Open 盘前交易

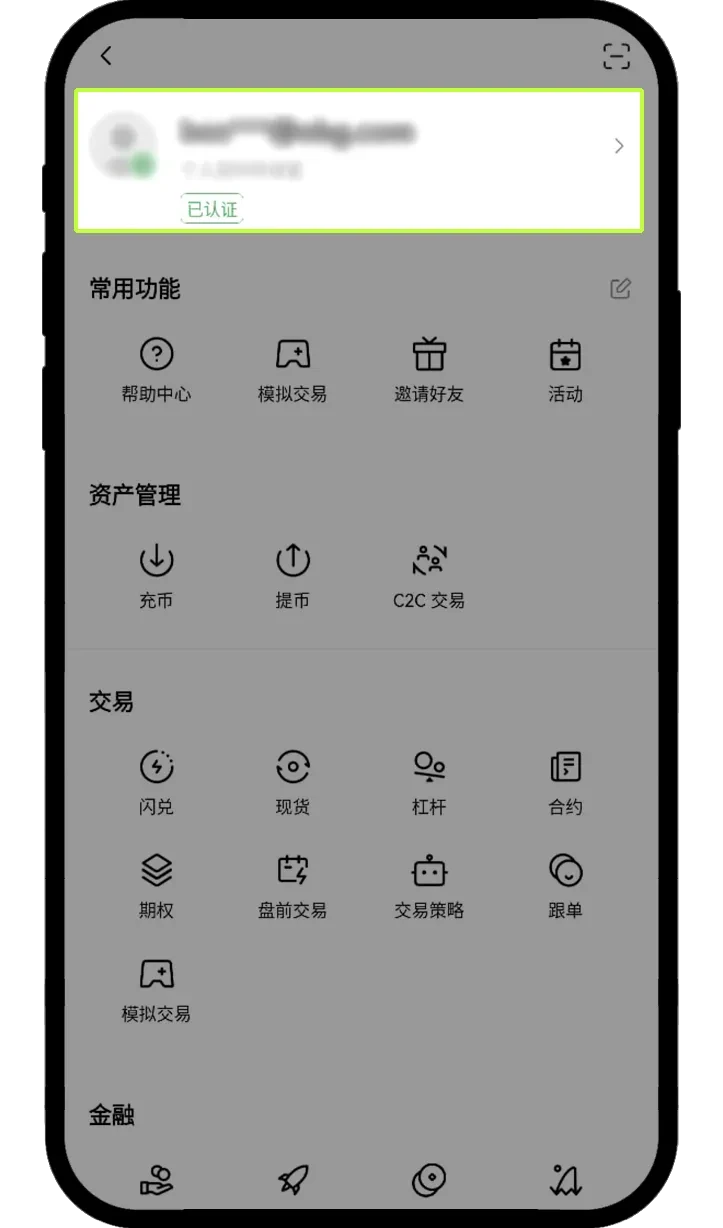(292, 885)
